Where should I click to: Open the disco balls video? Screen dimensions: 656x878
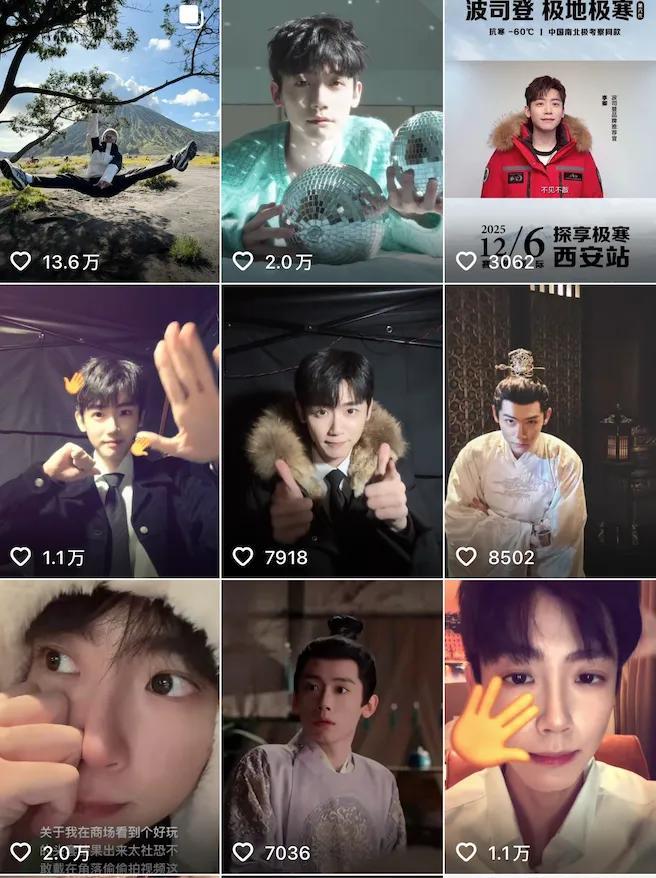[x=331, y=140]
